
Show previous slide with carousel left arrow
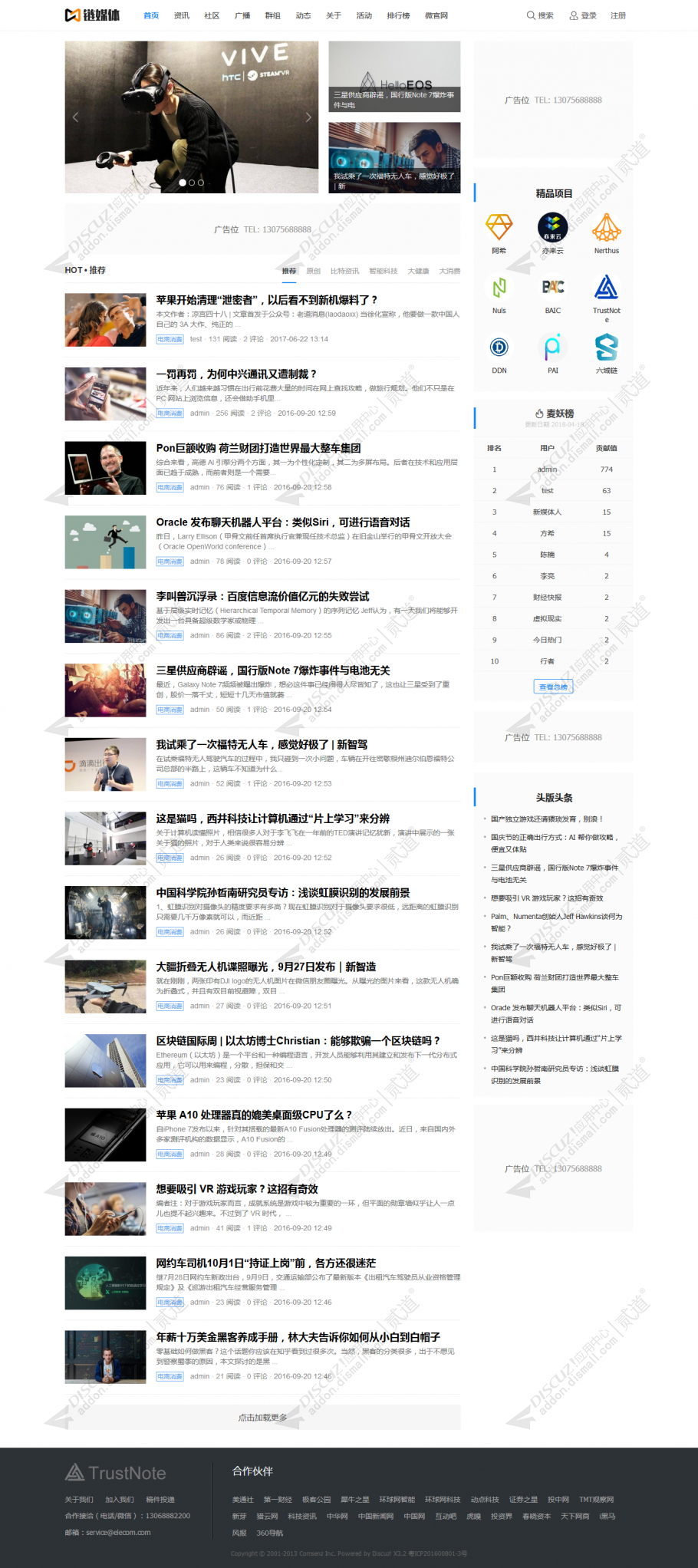[75, 117]
